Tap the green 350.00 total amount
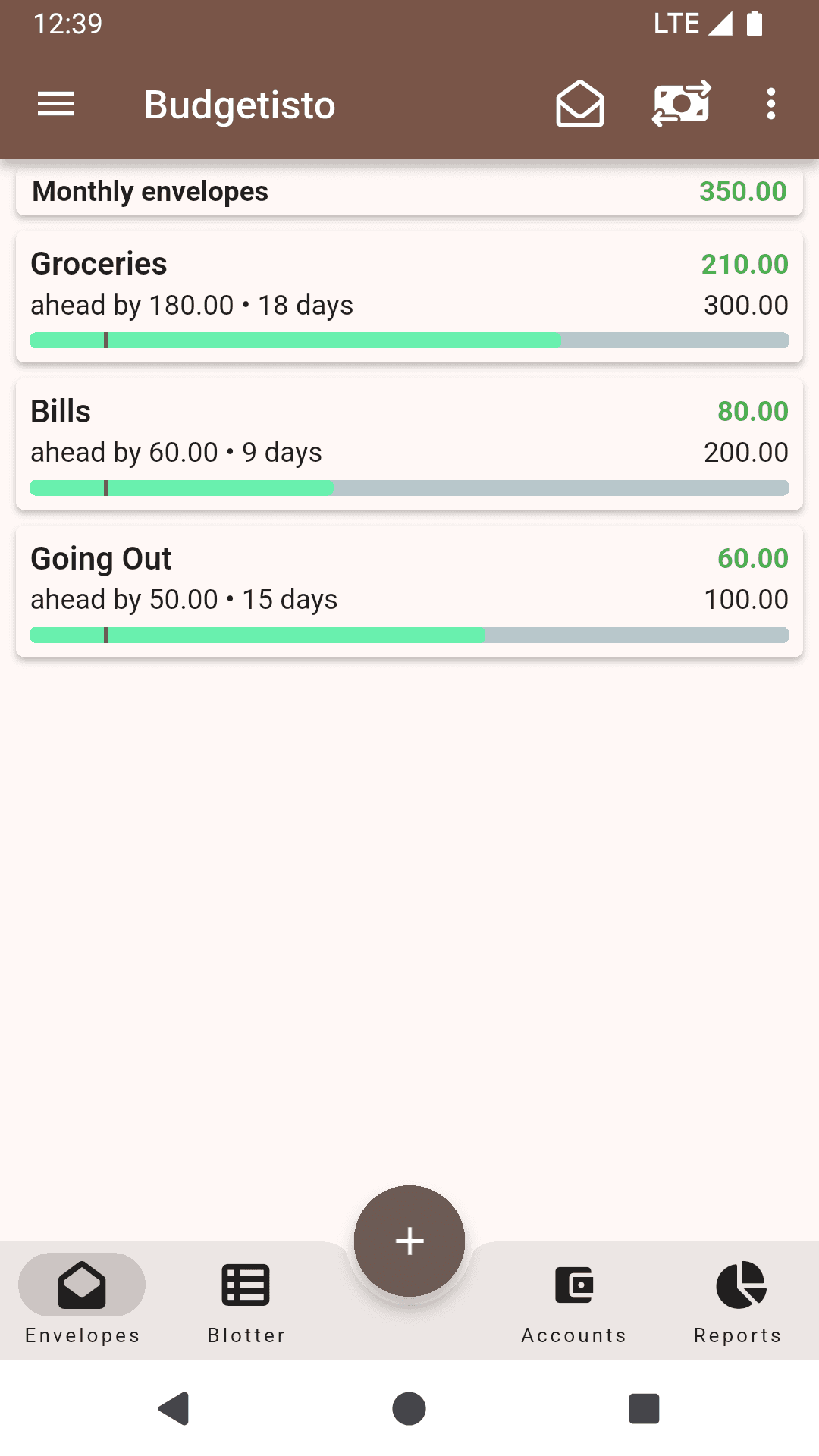Image resolution: width=819 pixels, height=1456 pixels. pyautogui.click(x=742, y=191)
